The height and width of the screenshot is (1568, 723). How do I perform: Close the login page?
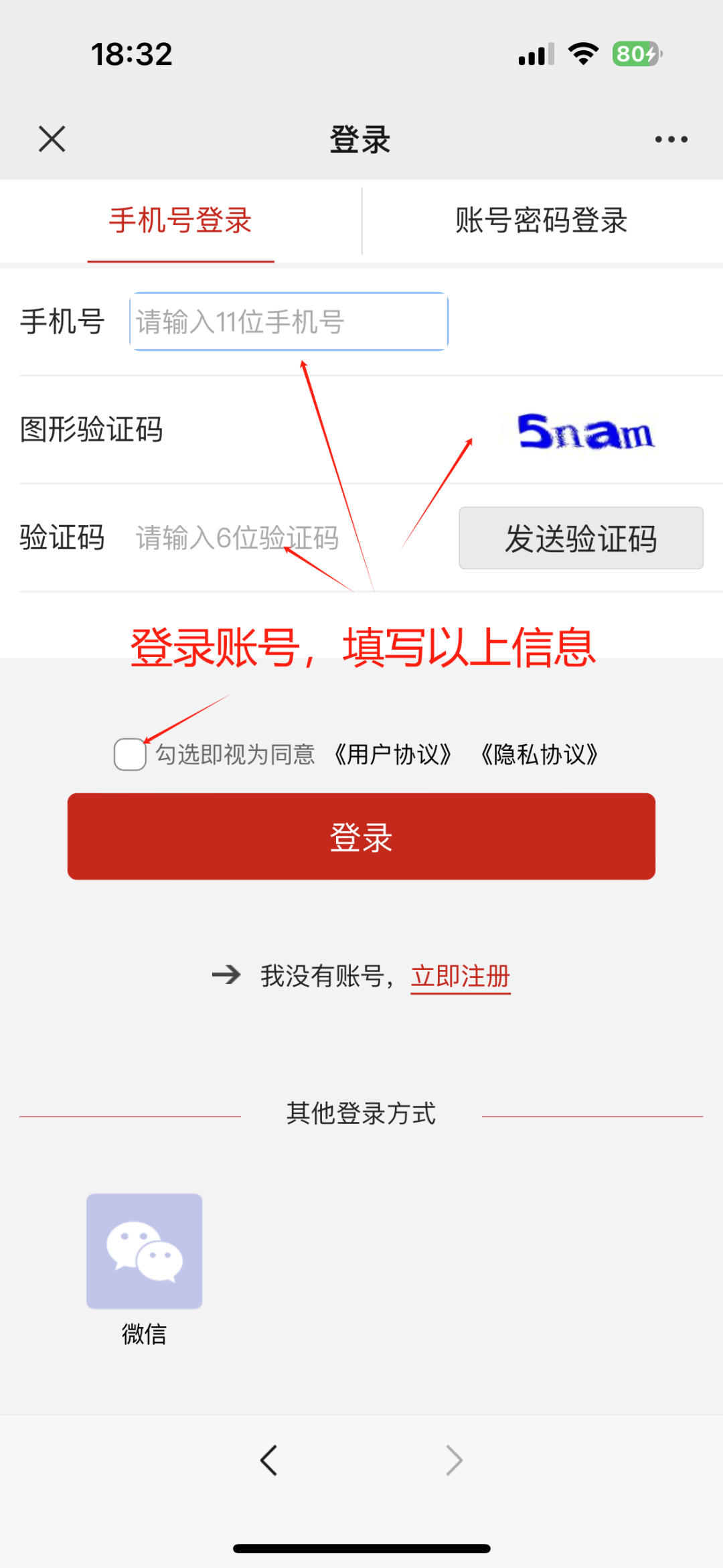(52, 139)
